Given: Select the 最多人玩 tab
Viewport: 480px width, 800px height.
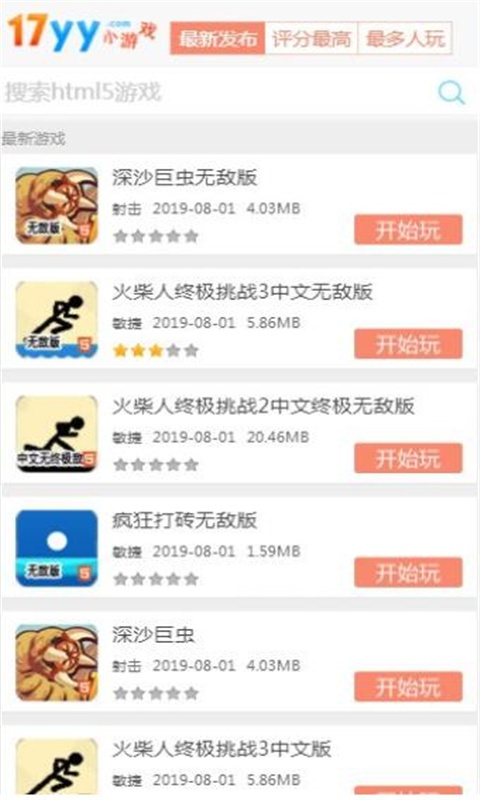Looking at the screenshot, I should click(405, 38).
